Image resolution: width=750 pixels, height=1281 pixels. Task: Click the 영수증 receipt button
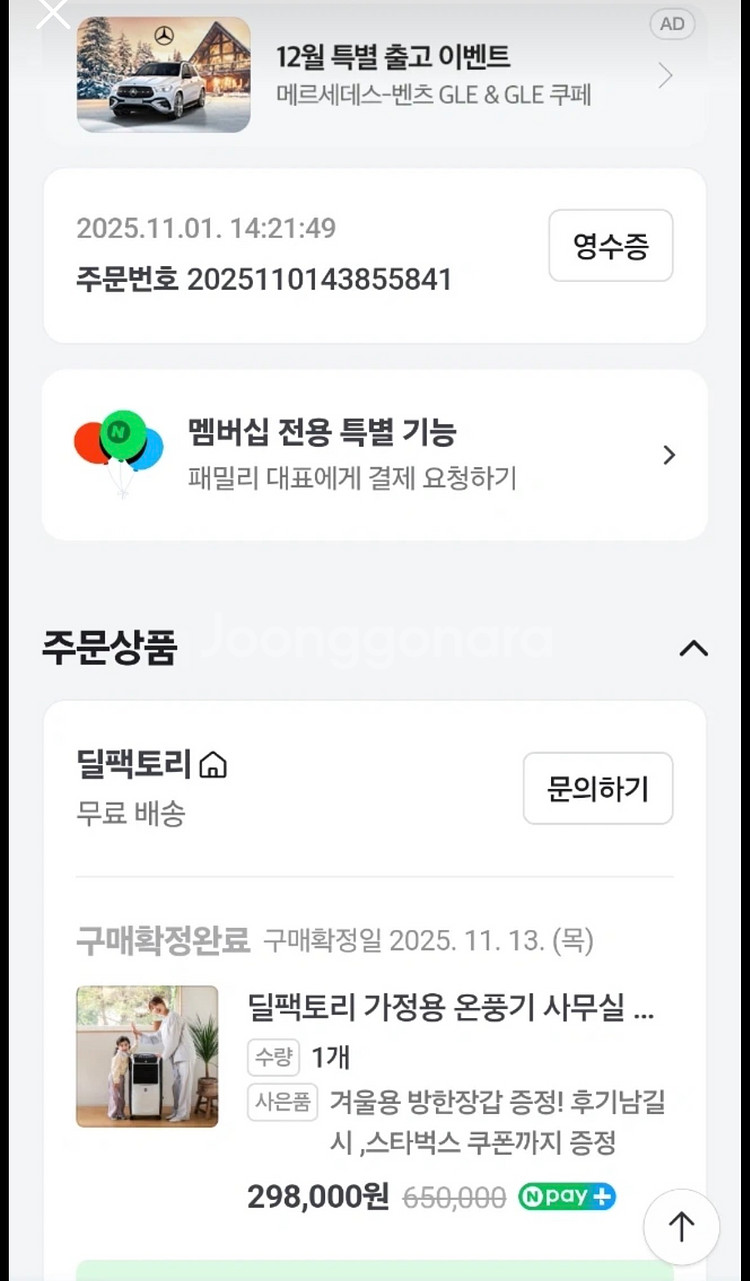point(610,246)
